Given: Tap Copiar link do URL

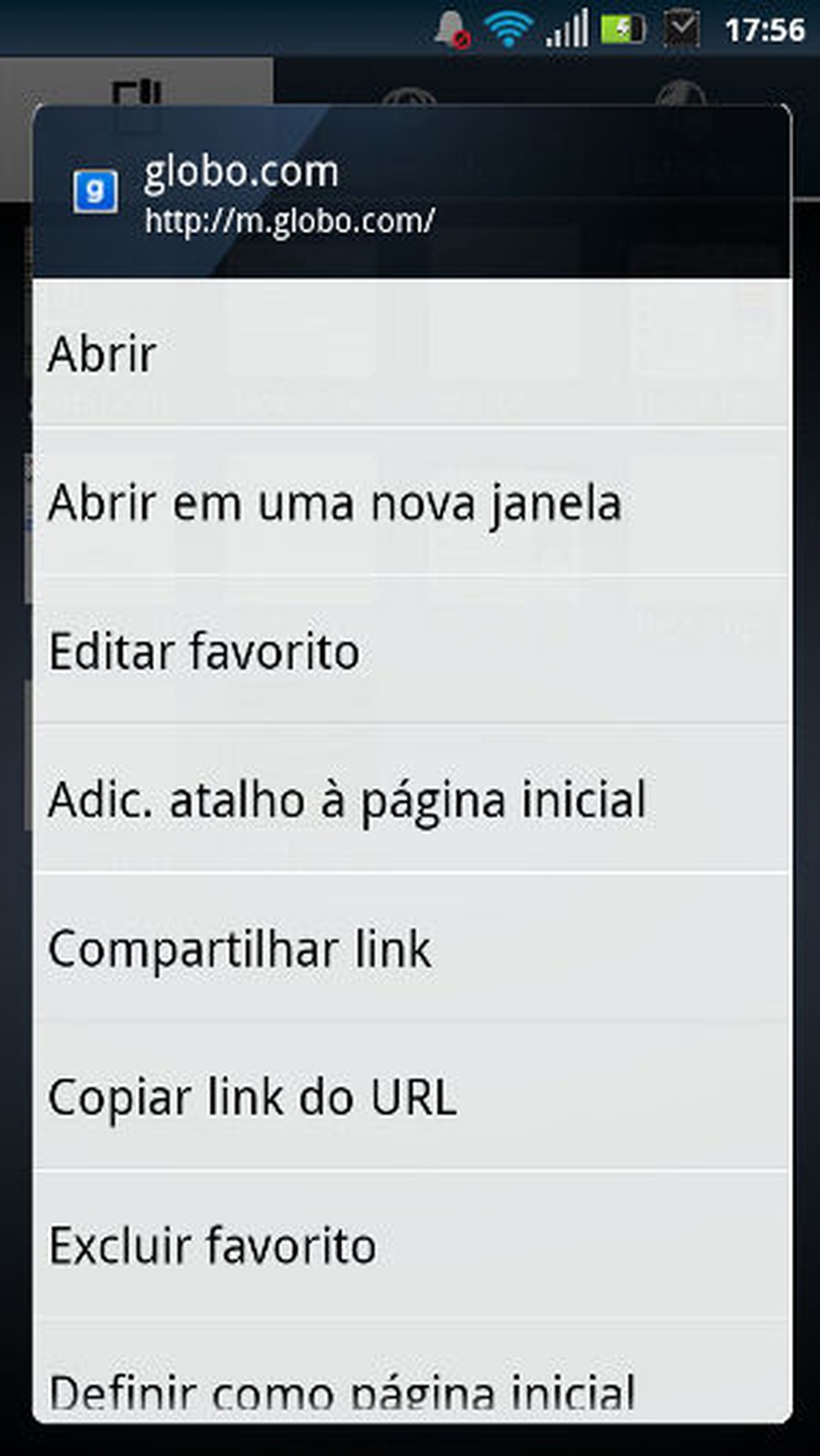Looking at the screenshot, I should (410, 1097).
